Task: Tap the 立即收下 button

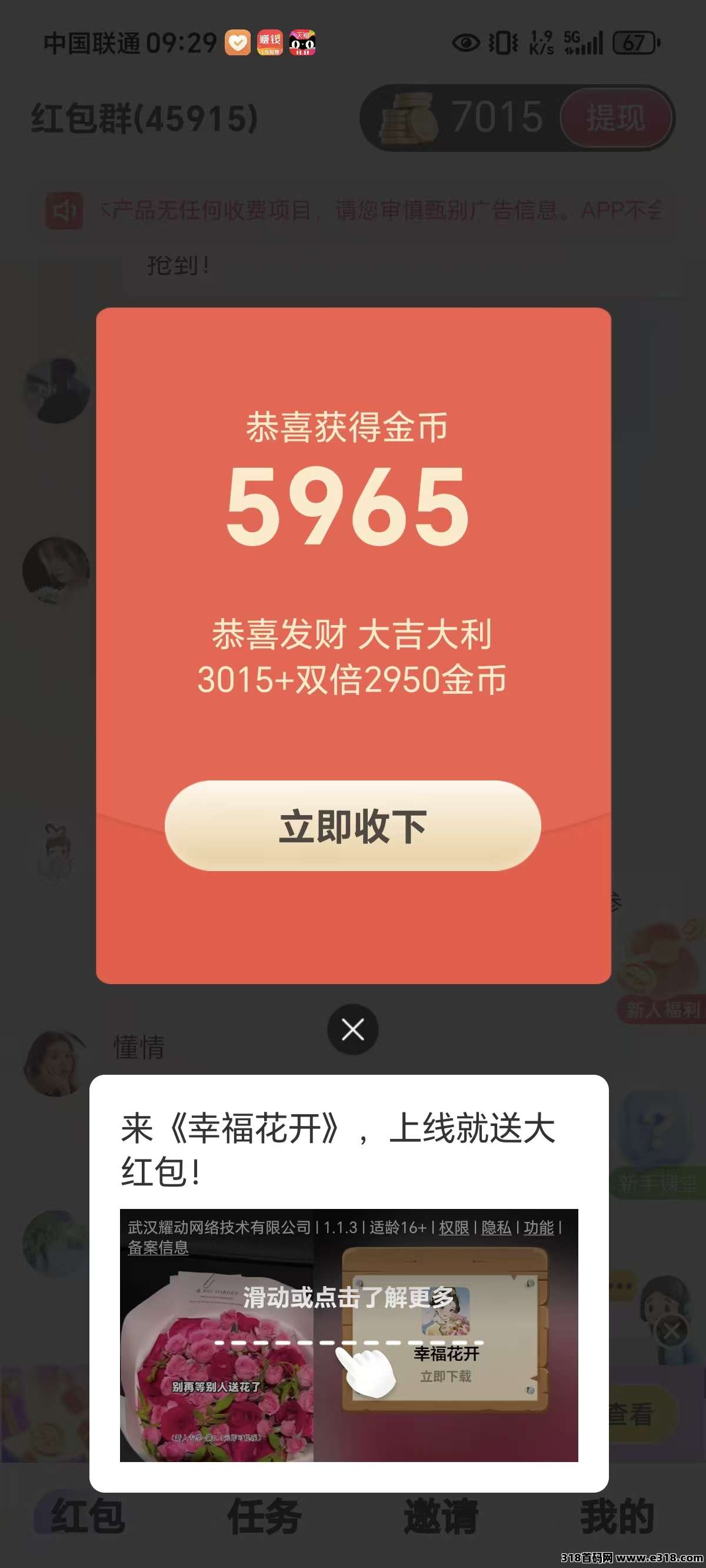Action: click(x=352, y=825)
